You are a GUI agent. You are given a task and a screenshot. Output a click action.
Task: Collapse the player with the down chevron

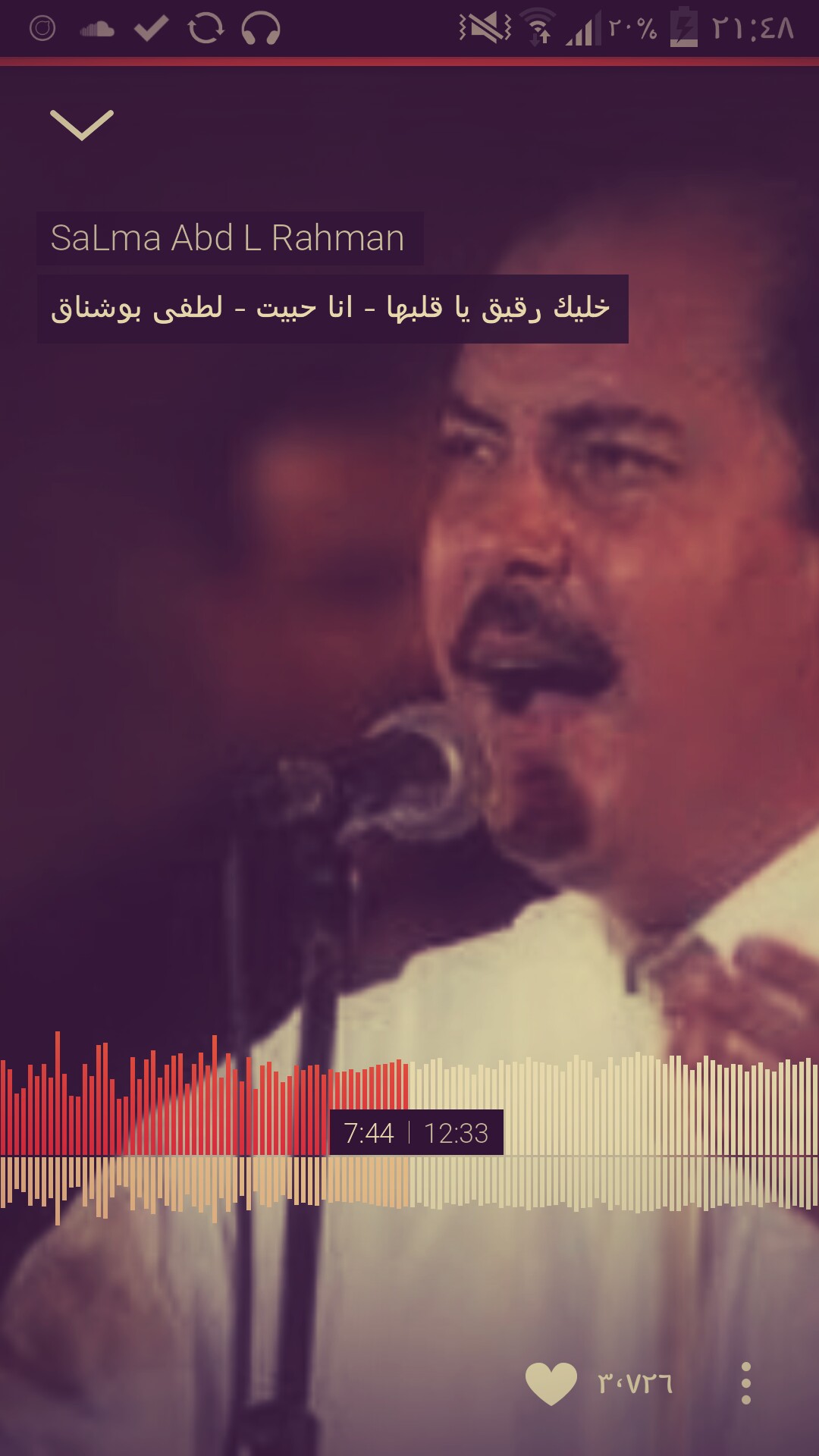(82, 125)
